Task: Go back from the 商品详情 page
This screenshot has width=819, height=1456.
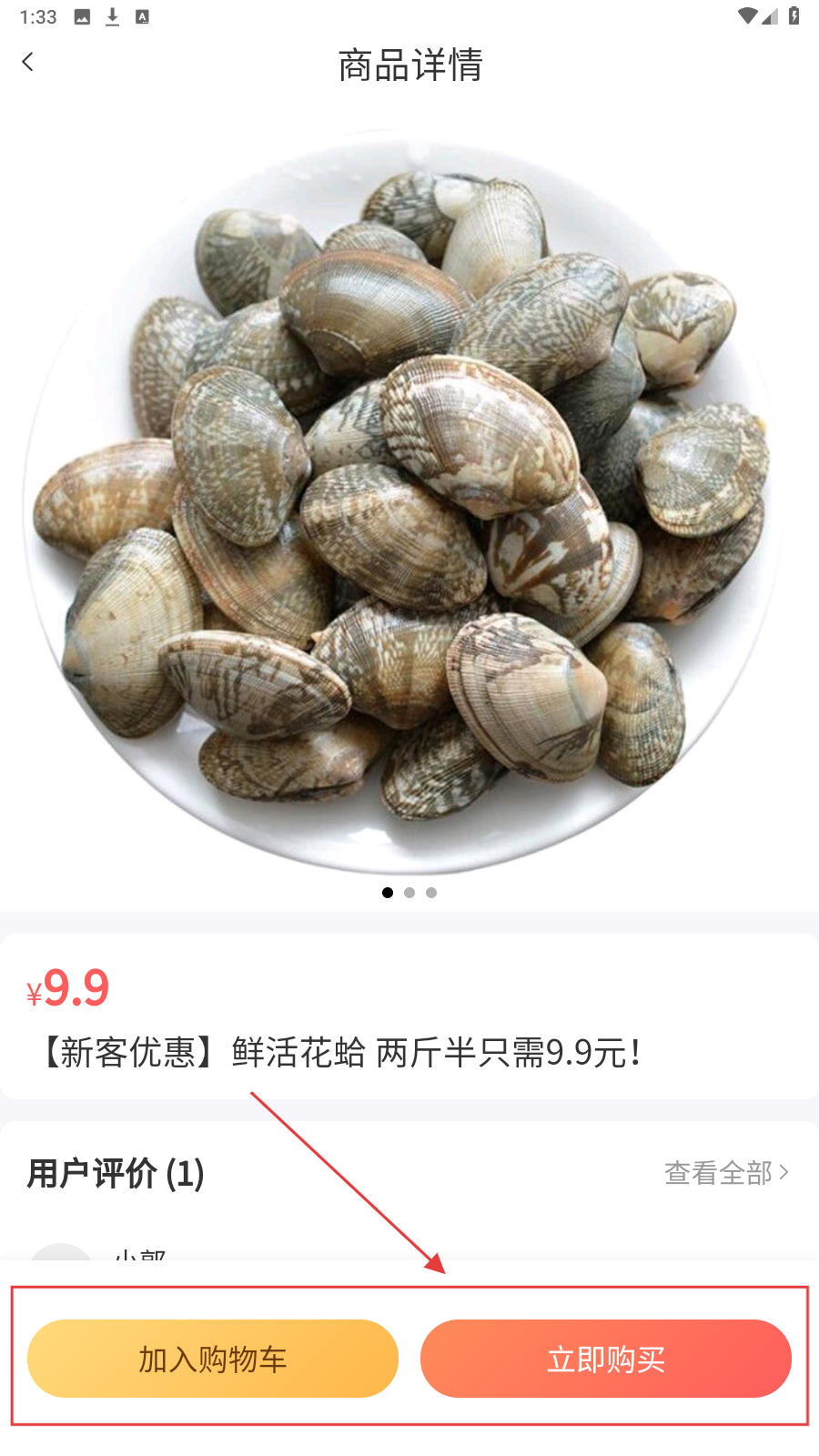Action: pyautogui.click(x=28, y=62)
